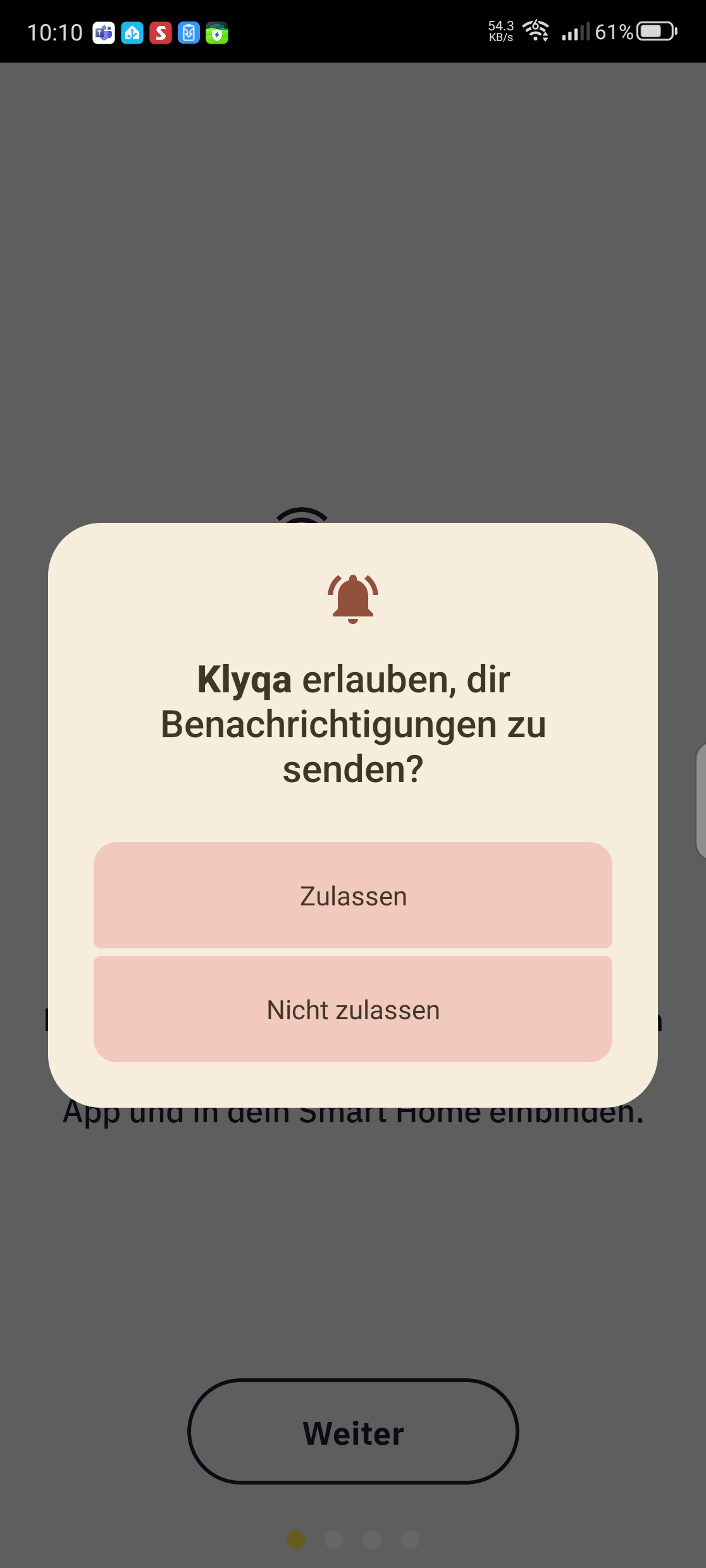Image resolution: width=706 pixels, height=1568 pixels.
Task: Choose Nicht zulassen to deny notifications
Action: coord(353,1009)
